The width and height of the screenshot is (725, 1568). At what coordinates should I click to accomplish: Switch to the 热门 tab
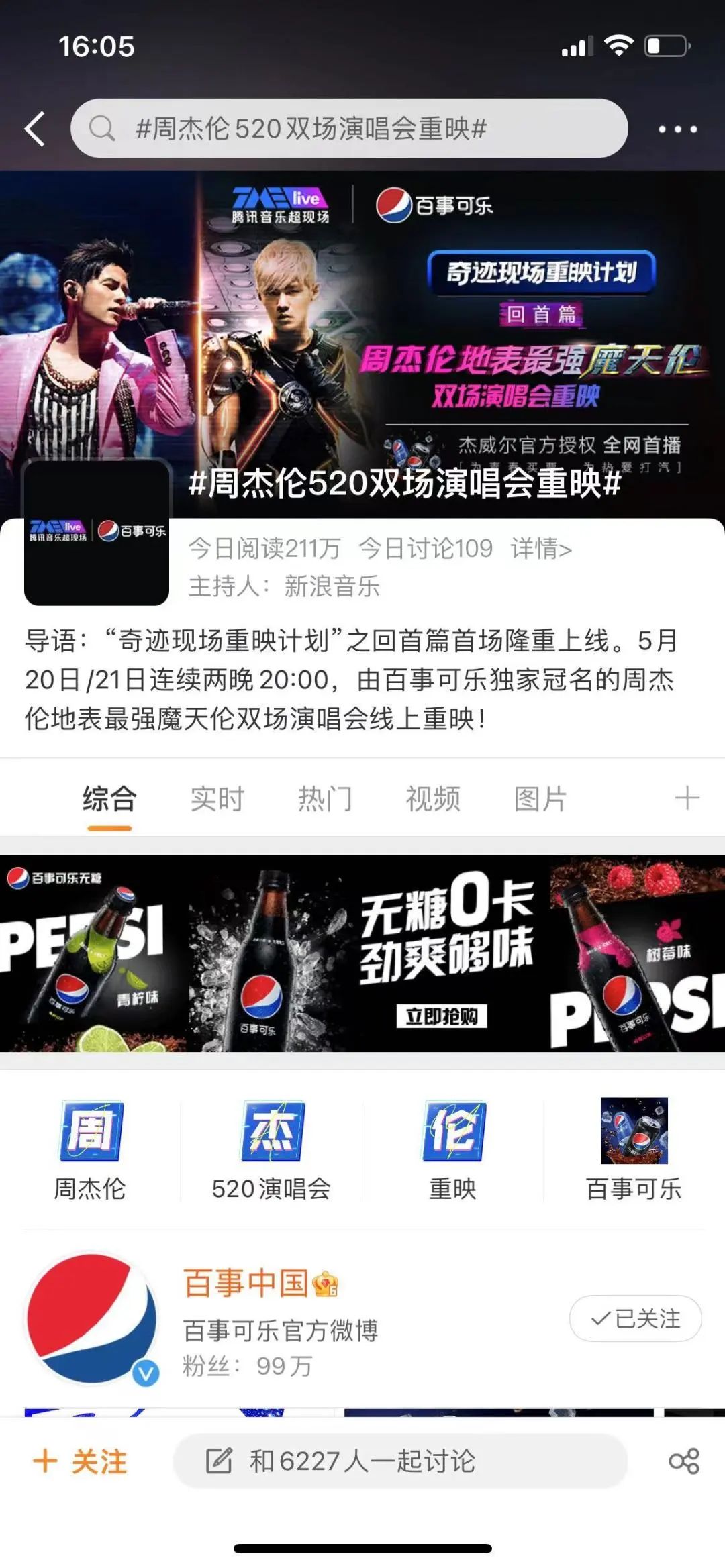[x=325, y=799]
